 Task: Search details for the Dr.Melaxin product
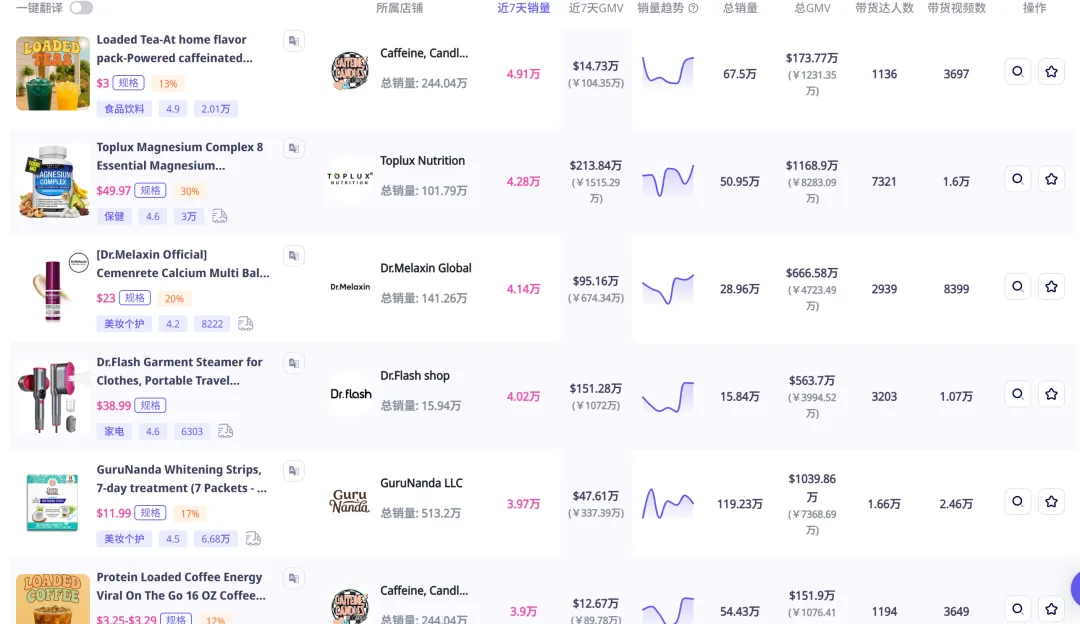click(x=1017, y=287)
